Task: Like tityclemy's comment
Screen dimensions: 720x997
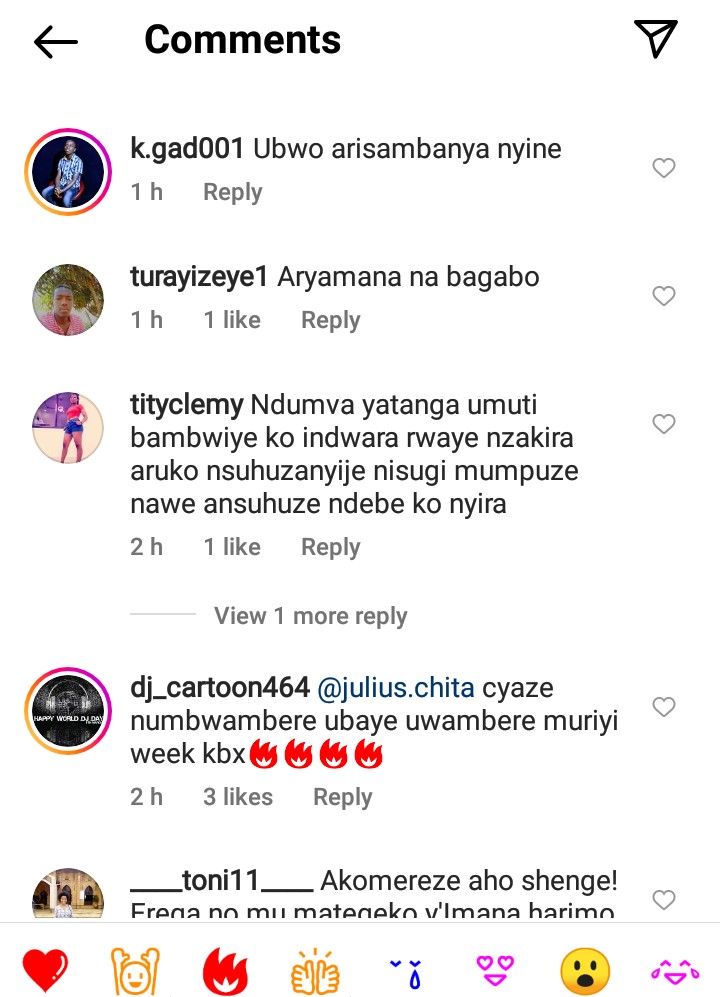Action: (x=664, y=424)
